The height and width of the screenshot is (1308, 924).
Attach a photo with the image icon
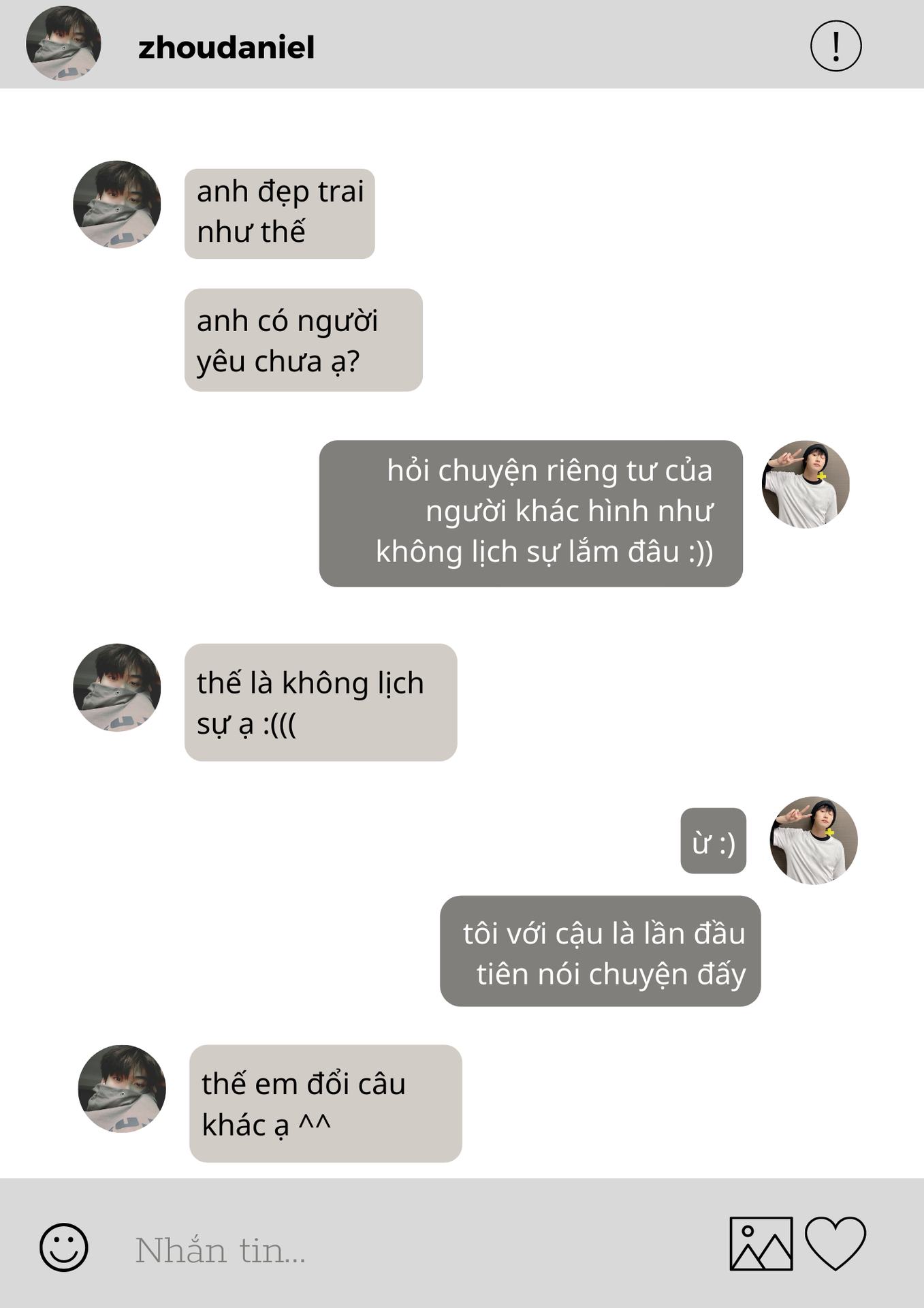pos(761,1244)
